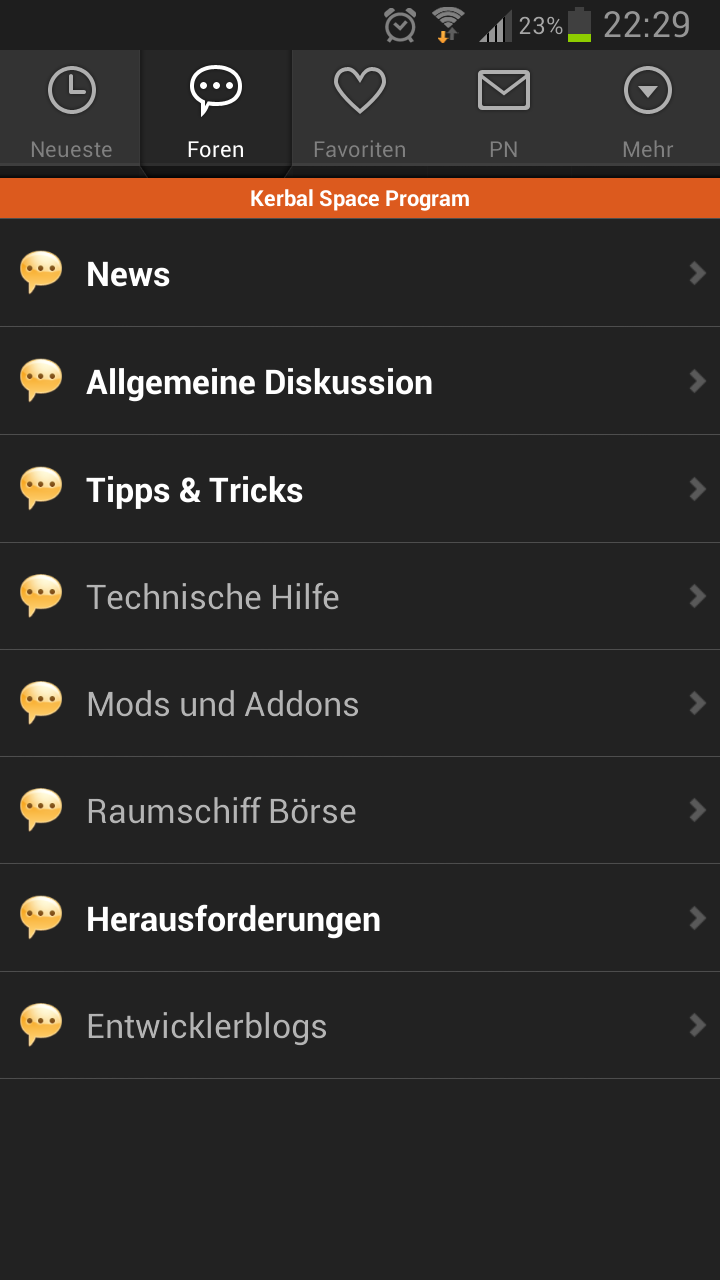Go to the PN messages tab

[503, 108]
